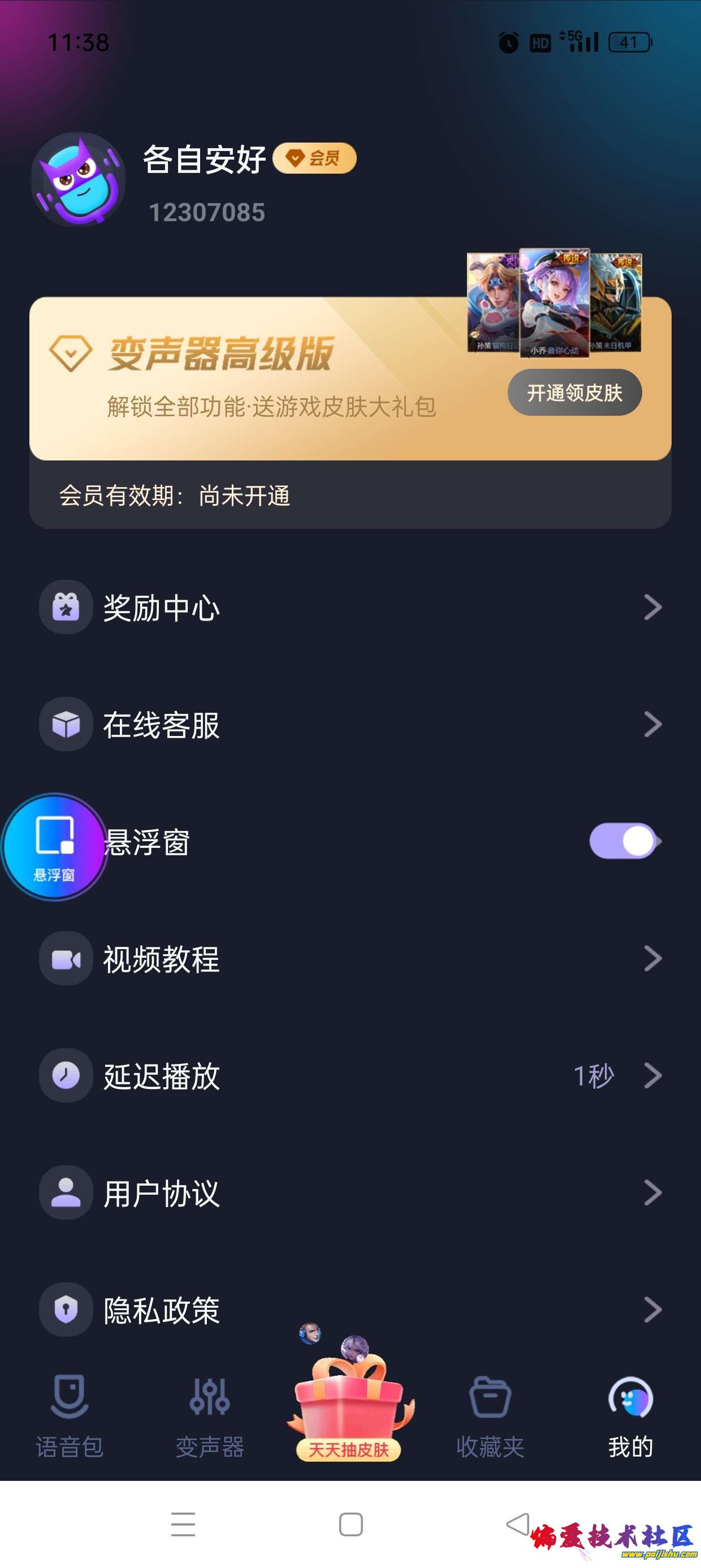Image resolution: width=701 pixels, height=1568 pixels.
Task: Switch to the 语音包 tab
Action: [70, 1418]
